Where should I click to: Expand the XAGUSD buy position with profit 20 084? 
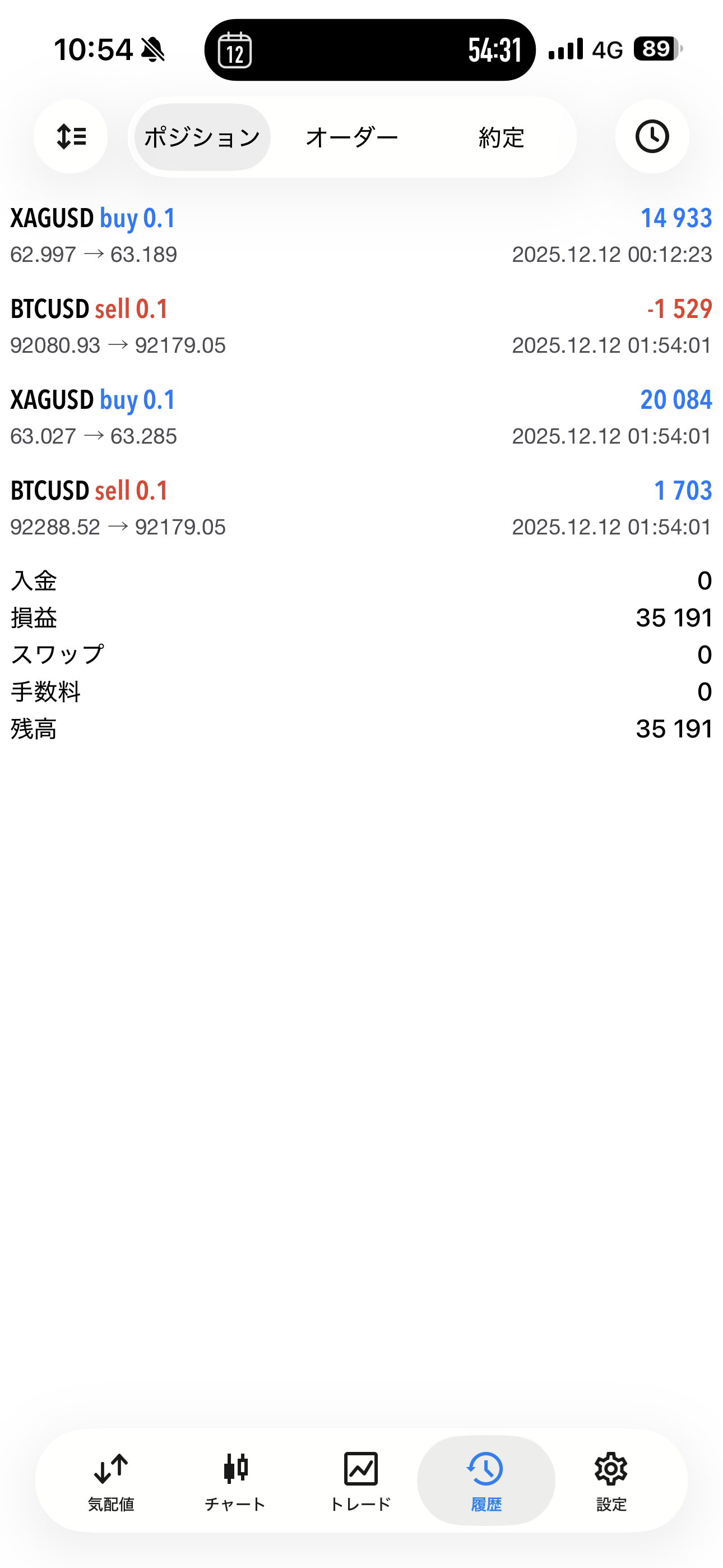click(361, 417)
